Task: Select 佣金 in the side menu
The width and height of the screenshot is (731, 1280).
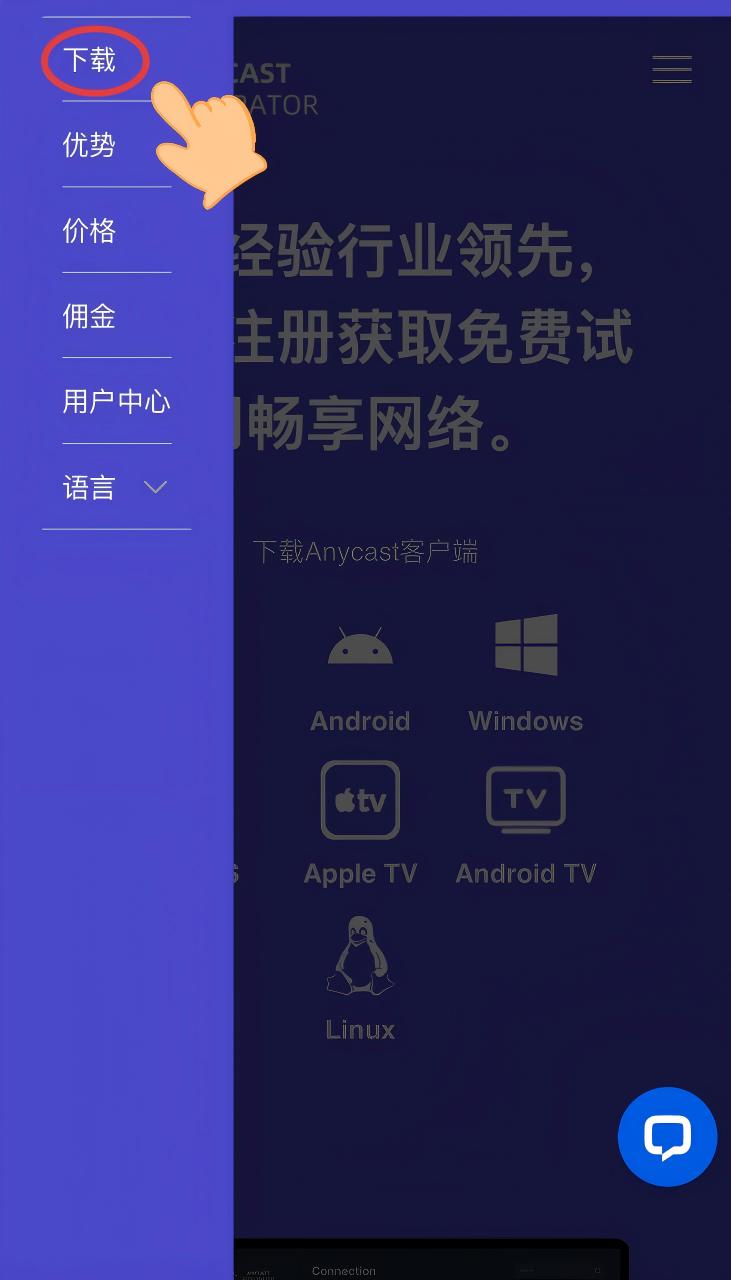Action: point(89,316)
